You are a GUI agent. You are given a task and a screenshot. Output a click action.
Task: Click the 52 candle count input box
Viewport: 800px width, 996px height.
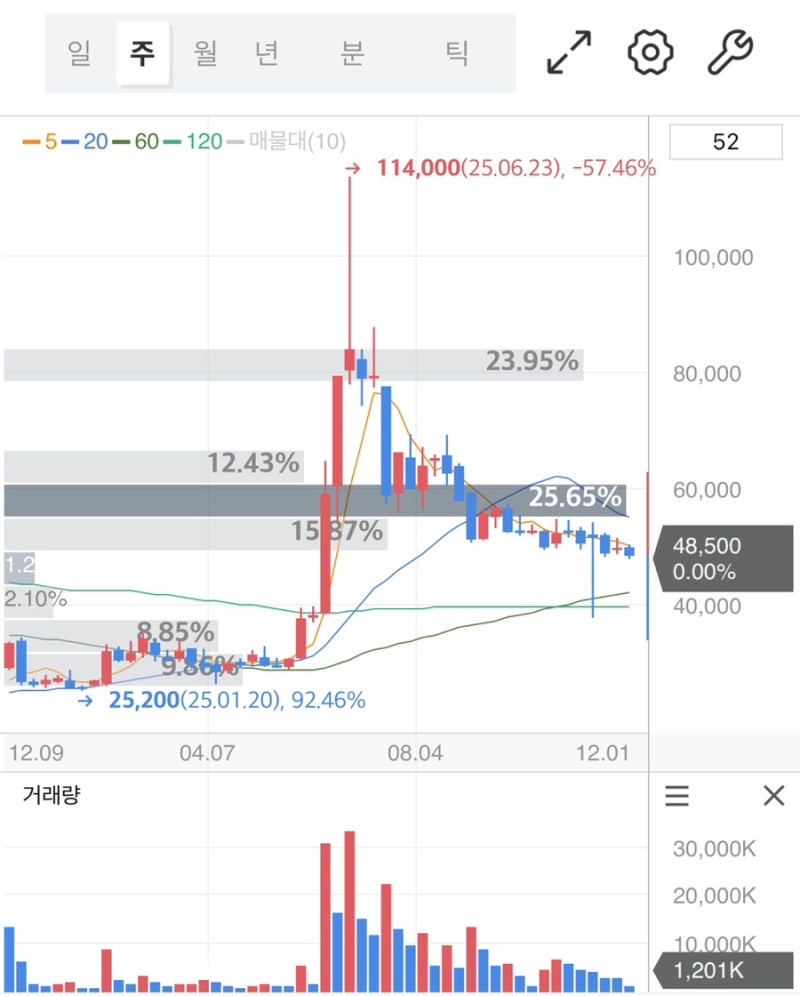(x=728, y=141)
